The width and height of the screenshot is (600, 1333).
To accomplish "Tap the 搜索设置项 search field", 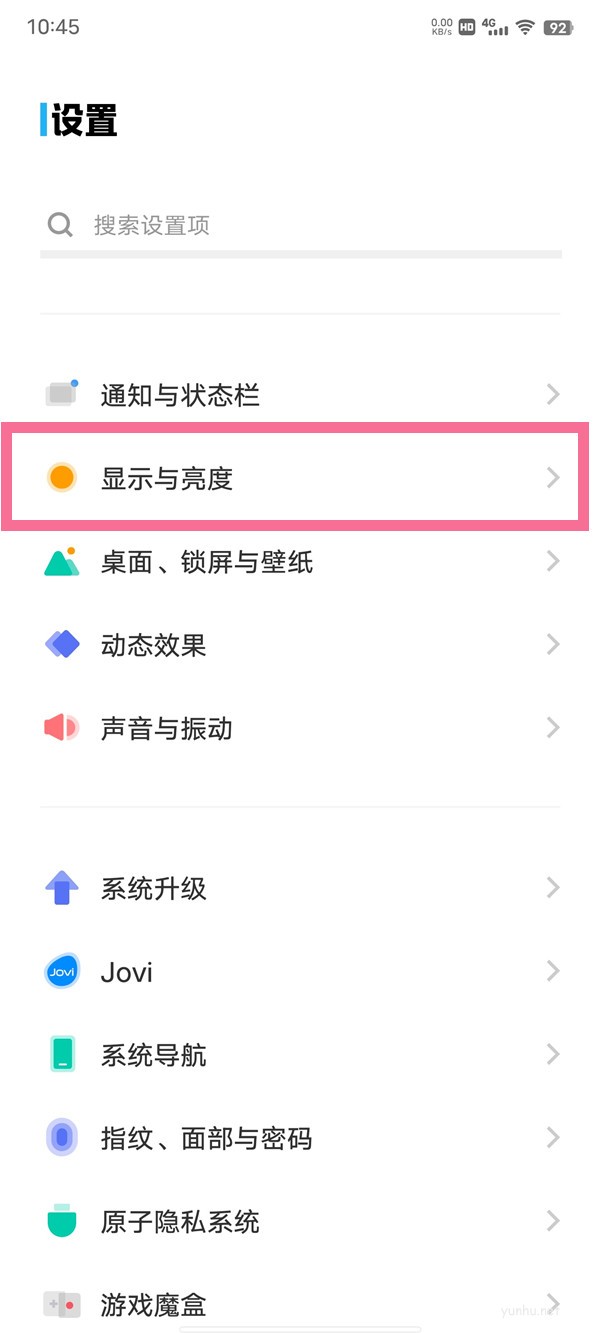I will pos(300,225).
